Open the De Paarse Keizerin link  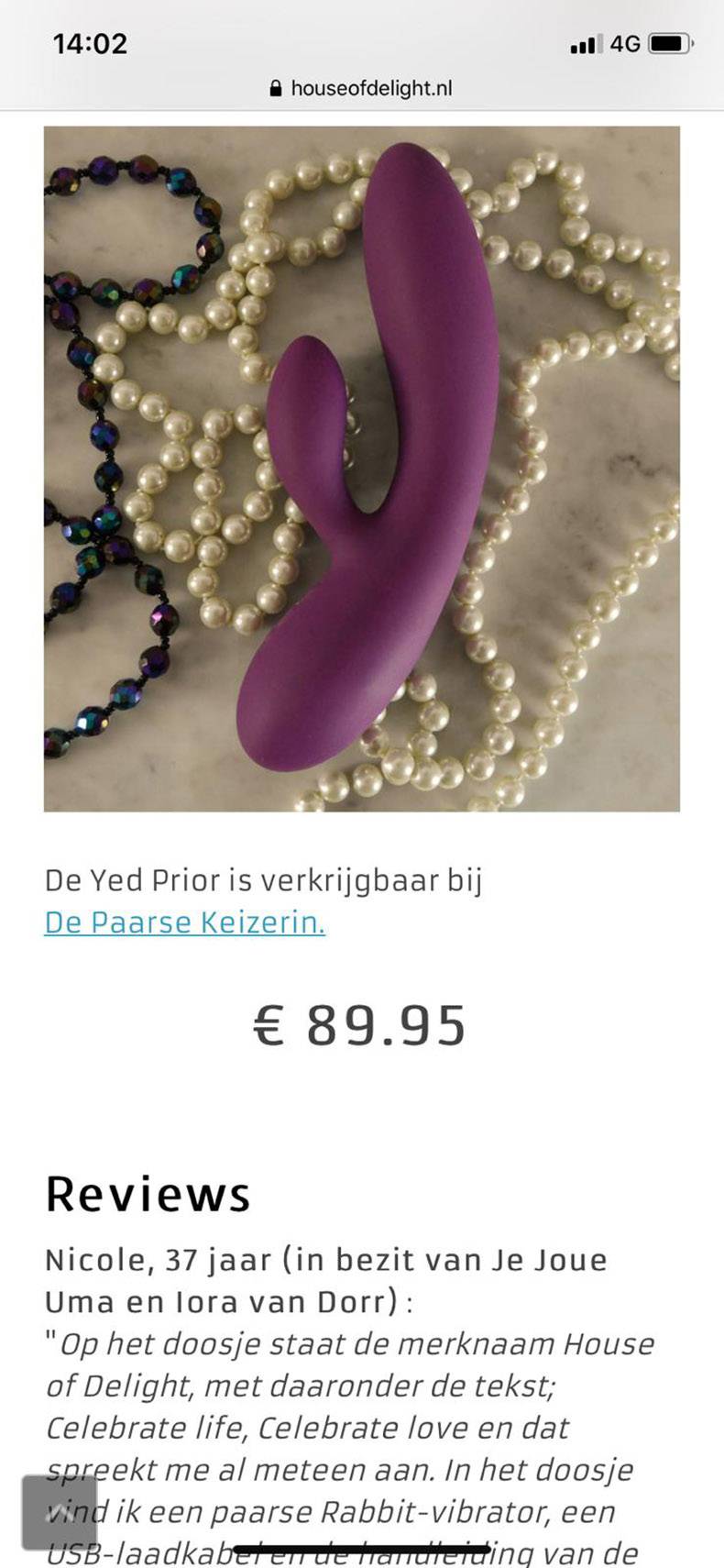pos(184,922)
